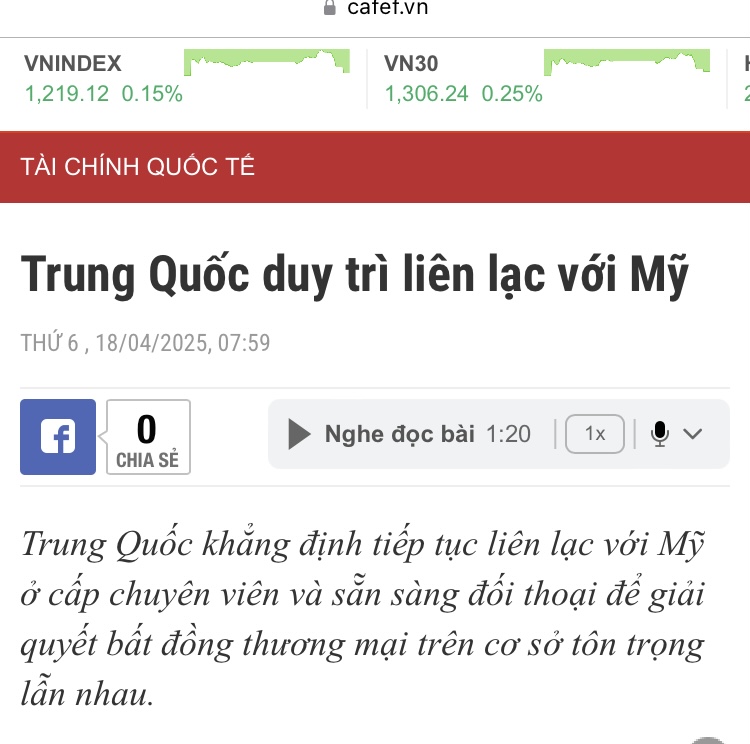
Task: Play the Nghe đọc bài audio
Action: coord(300,434)
